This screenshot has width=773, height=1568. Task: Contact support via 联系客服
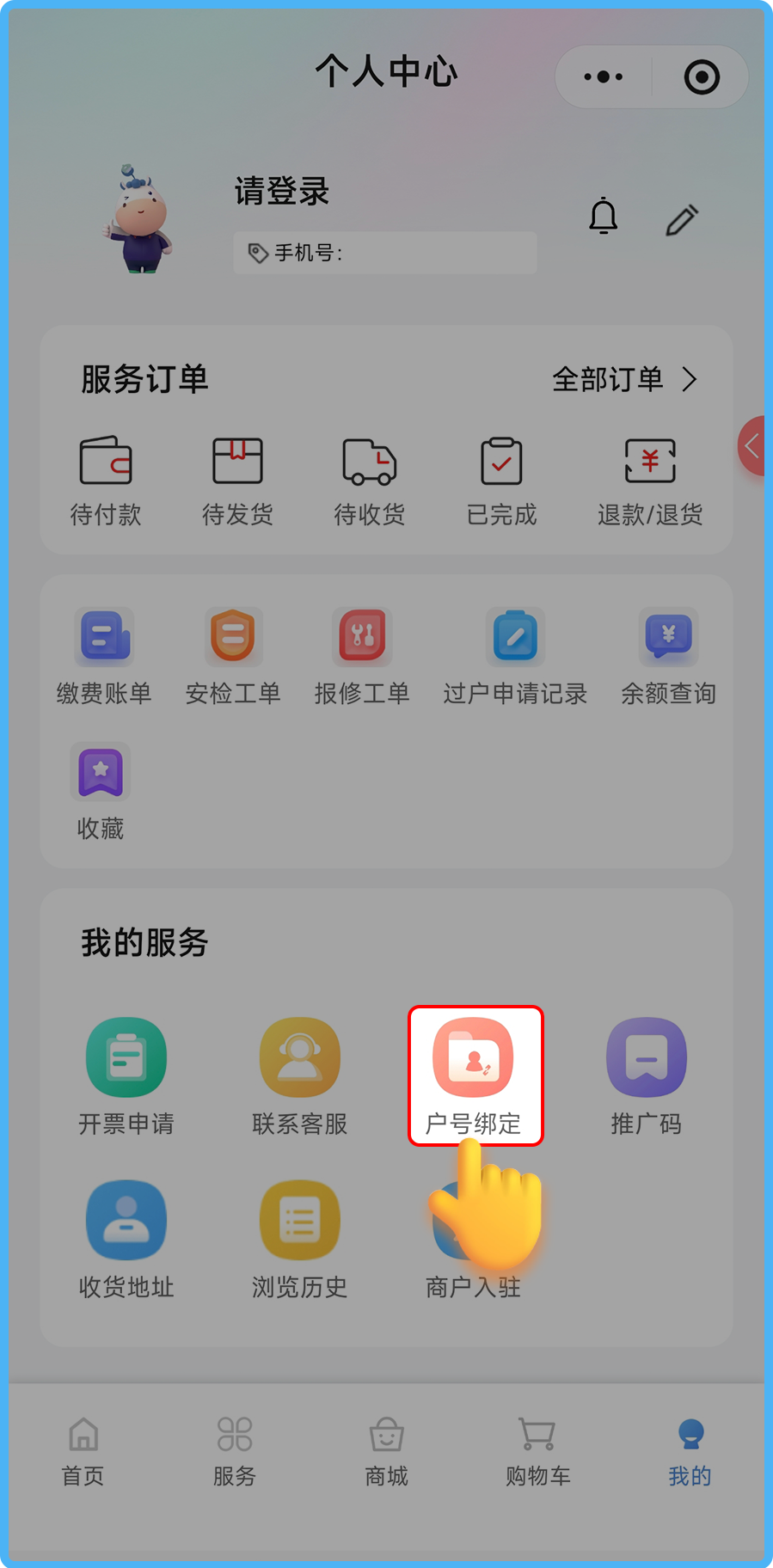[x=300, y=1075]
